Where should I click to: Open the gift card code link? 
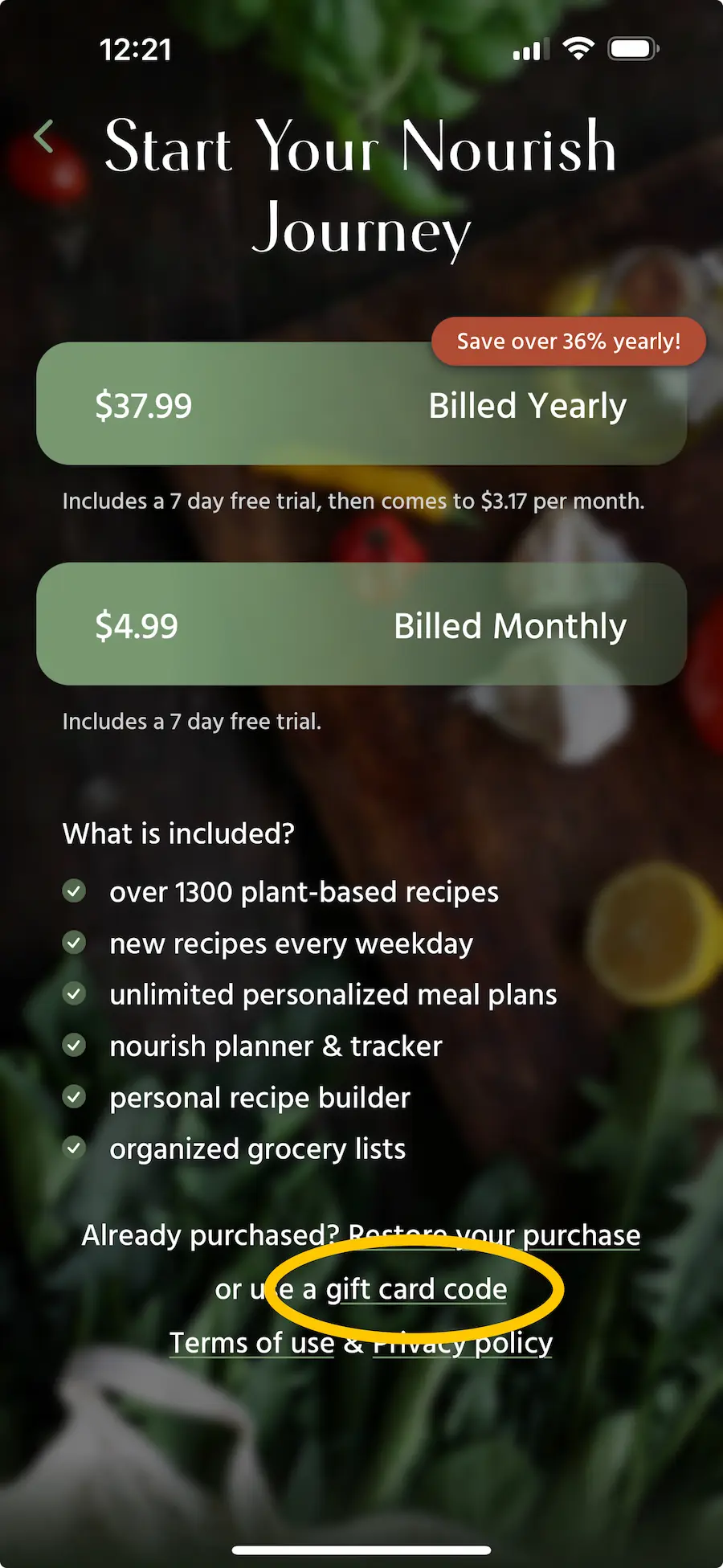tap(416, 1289)
